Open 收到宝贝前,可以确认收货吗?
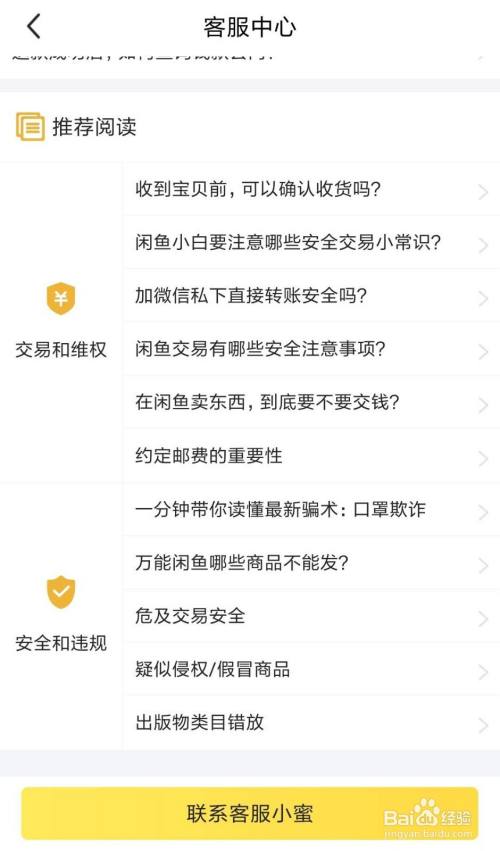This screenshot has width=500, height=851. pyautogui.click(x=311, y=189)
